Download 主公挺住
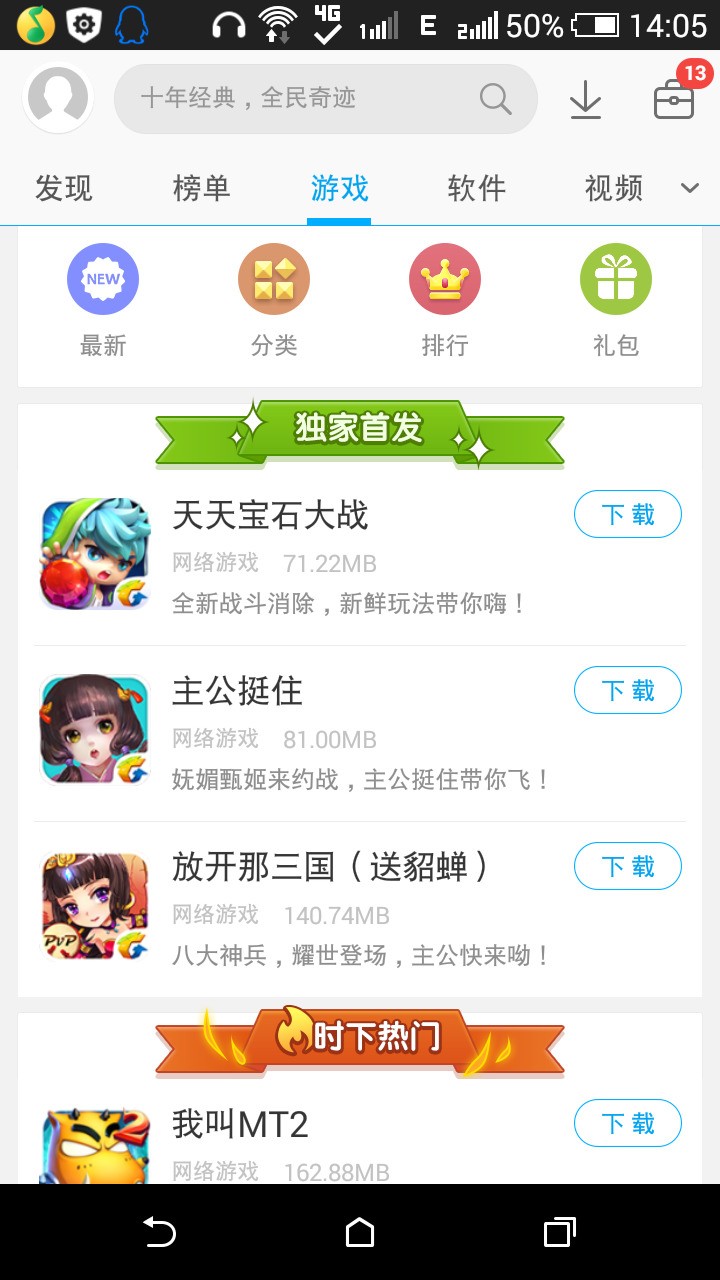720x1280 pixels. coord(628,691)
